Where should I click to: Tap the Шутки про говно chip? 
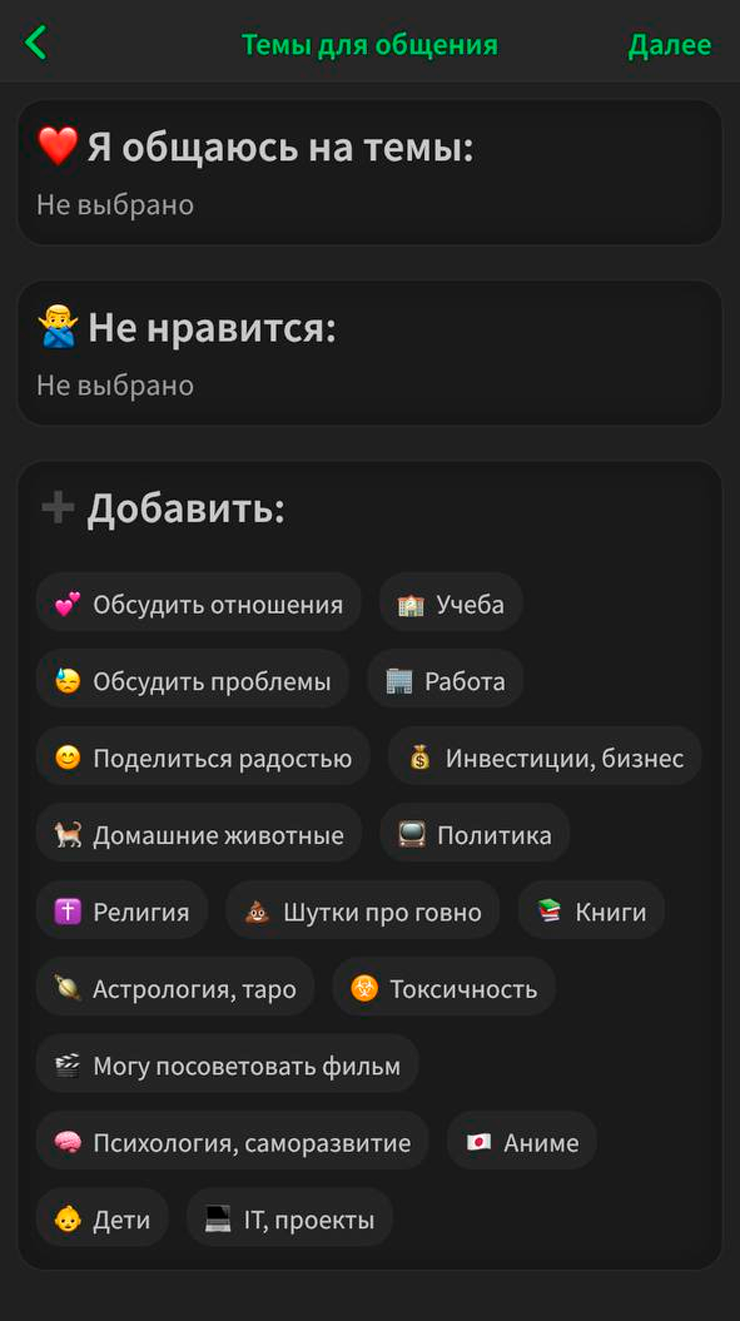click(362, 912)
